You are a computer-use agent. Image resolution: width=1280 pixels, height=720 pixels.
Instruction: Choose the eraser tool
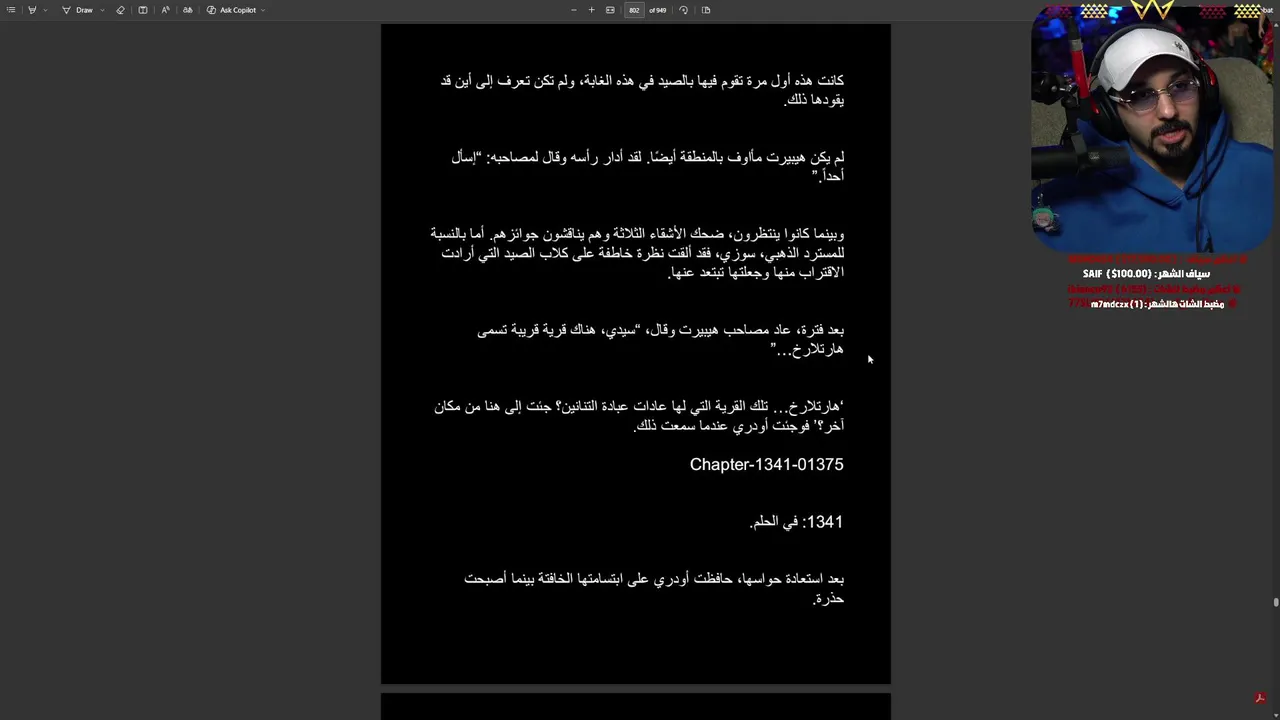120,10
